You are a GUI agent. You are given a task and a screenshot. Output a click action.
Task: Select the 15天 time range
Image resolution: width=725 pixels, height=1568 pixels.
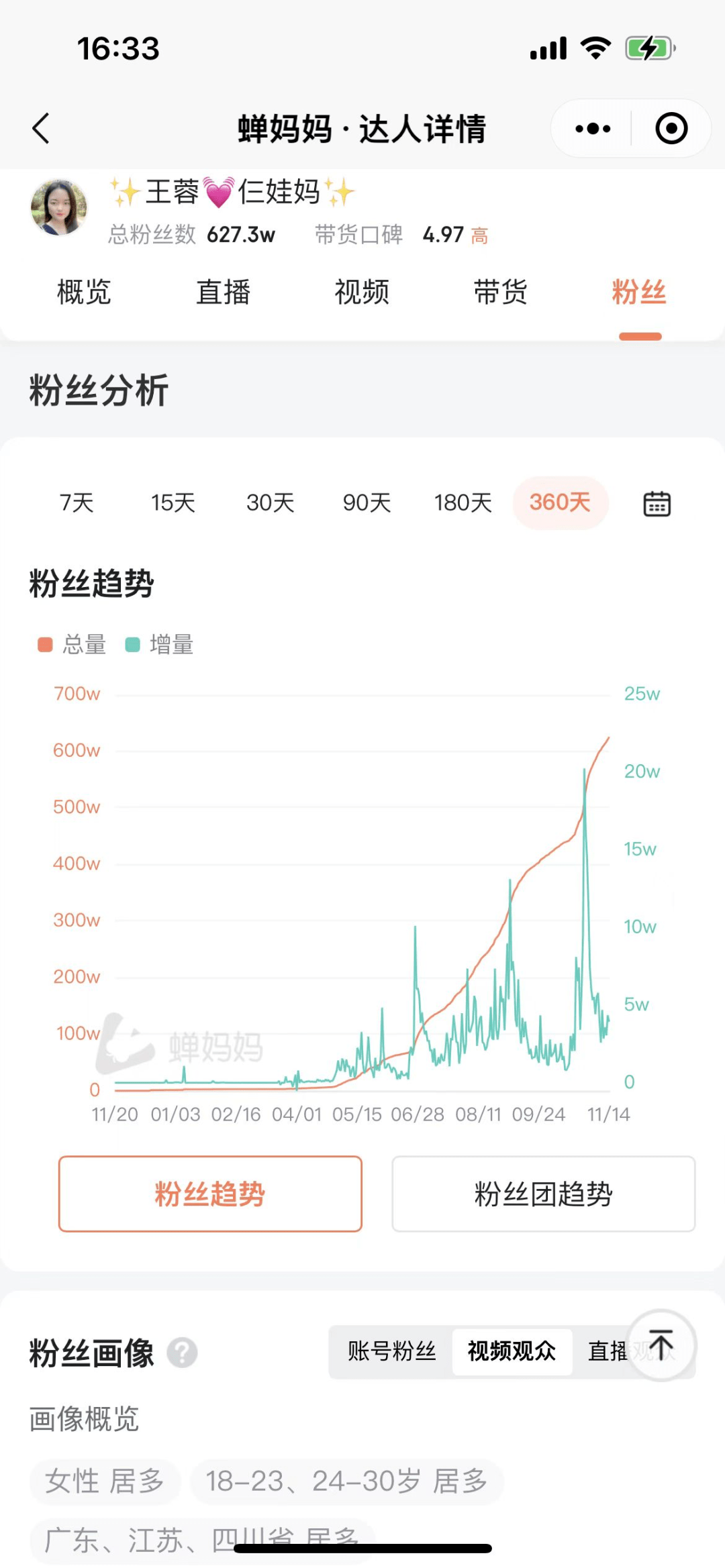[x=173, y=503]
